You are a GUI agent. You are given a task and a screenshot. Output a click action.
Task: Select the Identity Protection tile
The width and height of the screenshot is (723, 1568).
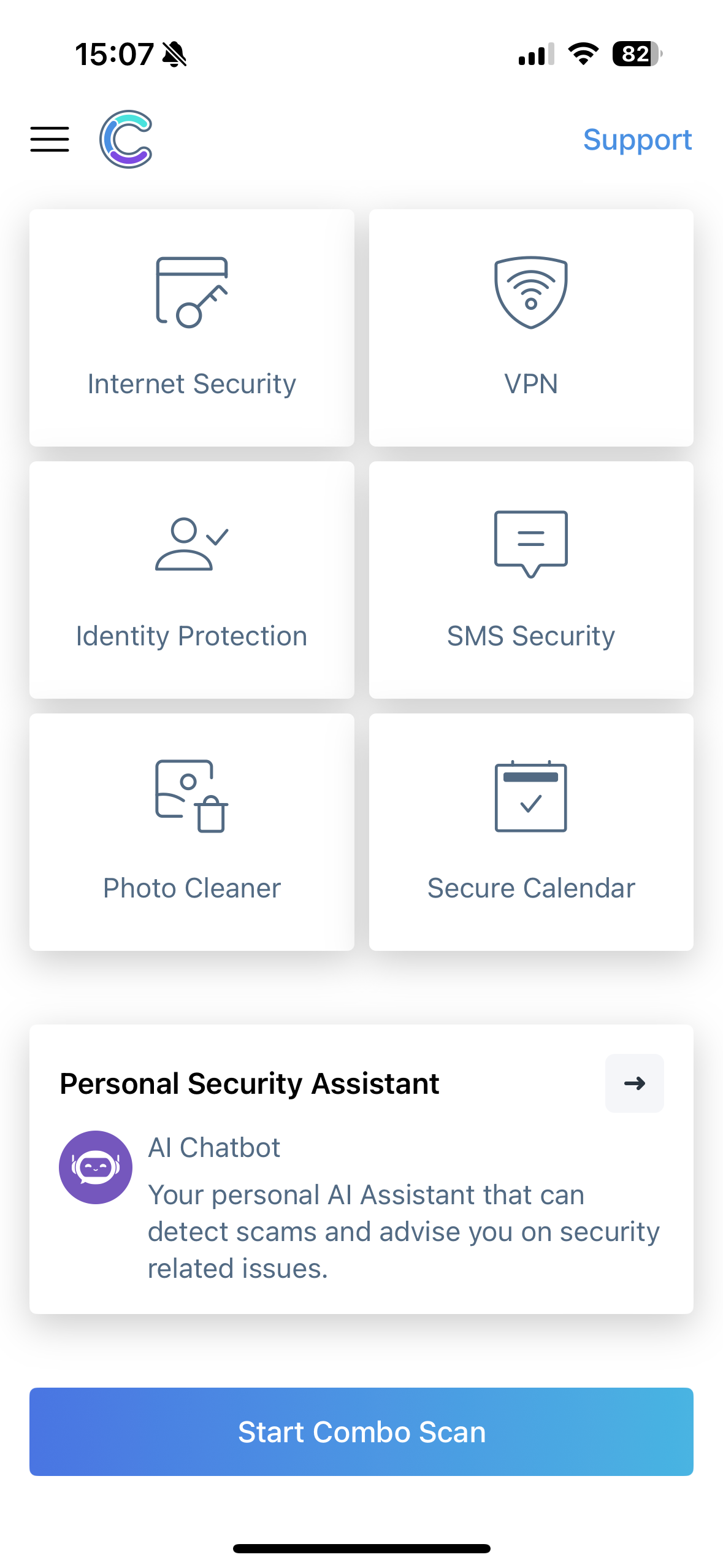tap(192, 580)
